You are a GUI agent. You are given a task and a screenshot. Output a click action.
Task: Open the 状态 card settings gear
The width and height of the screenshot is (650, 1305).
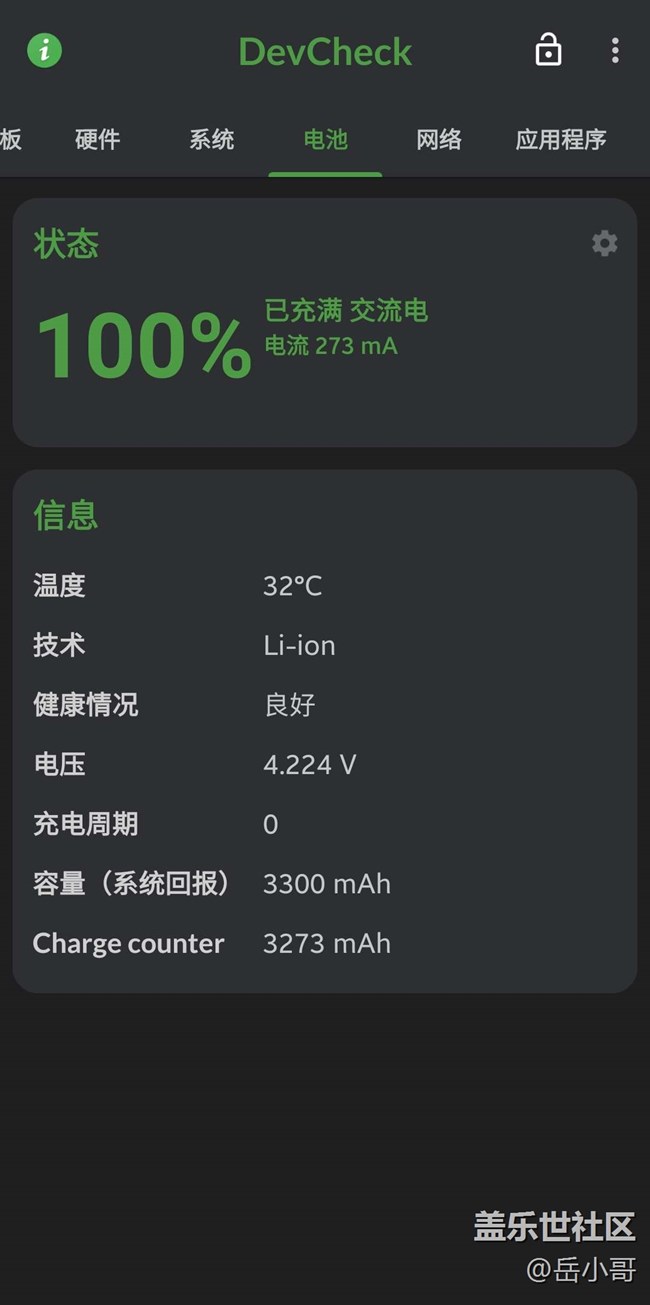tap(604, 243)
